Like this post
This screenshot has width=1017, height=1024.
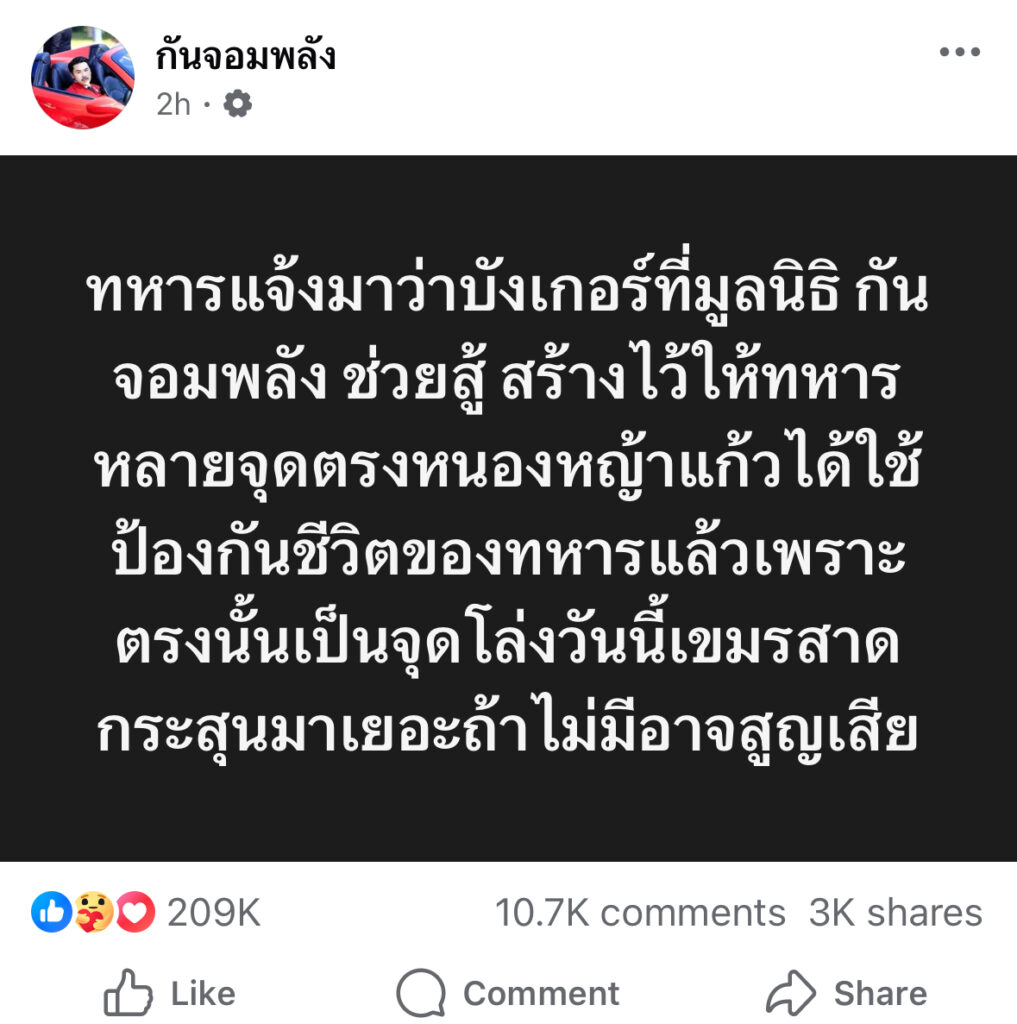coord(170,993)
